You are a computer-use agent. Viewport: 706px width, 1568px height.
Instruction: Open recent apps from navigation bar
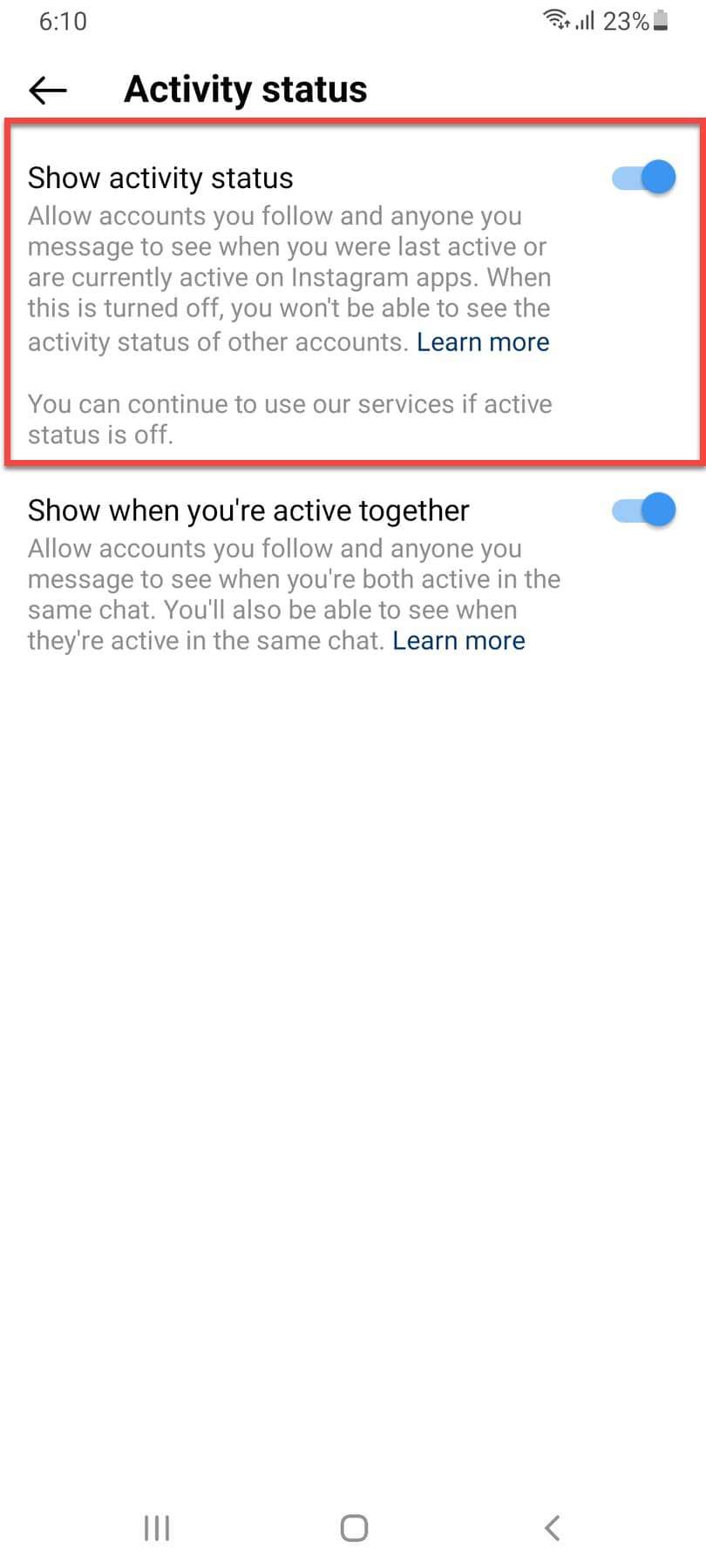point(157,1527)
